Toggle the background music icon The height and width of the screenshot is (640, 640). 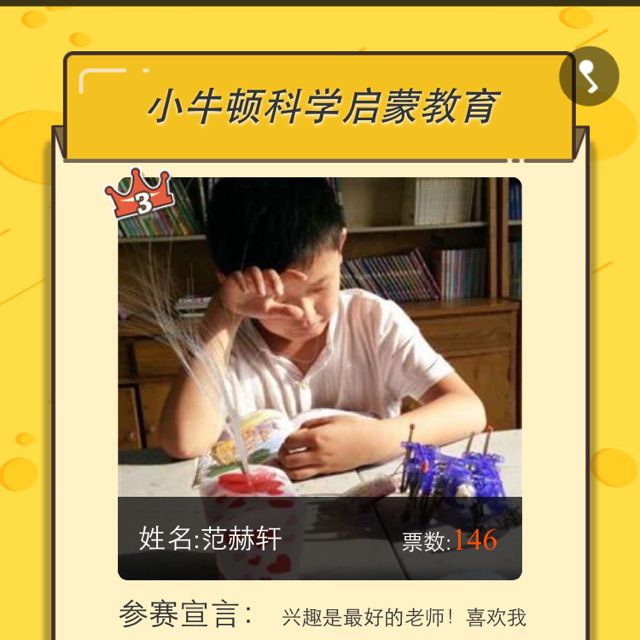pyautogui.click(x=589, y=77)
